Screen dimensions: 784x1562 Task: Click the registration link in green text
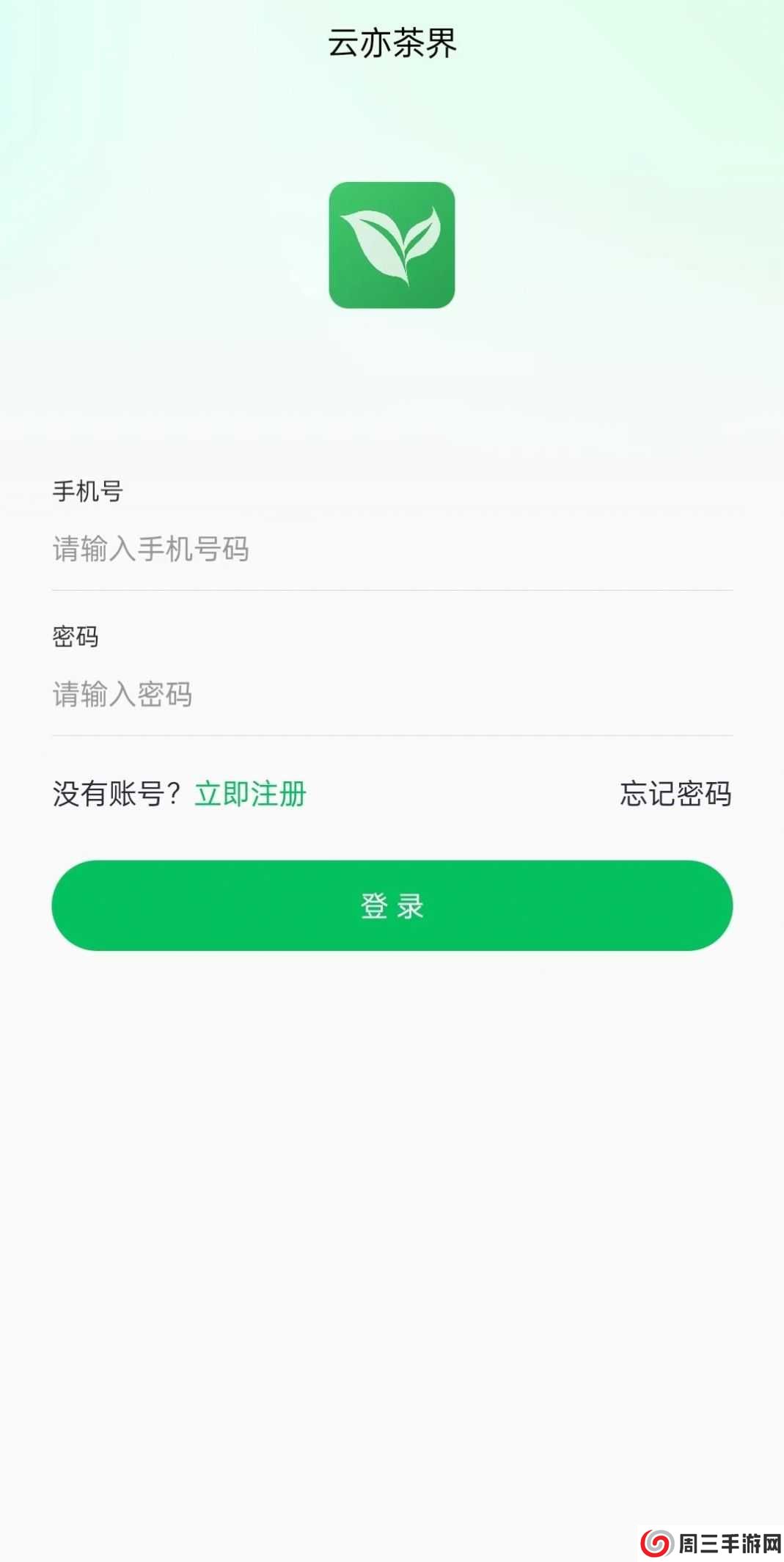(x=250, y=794)
